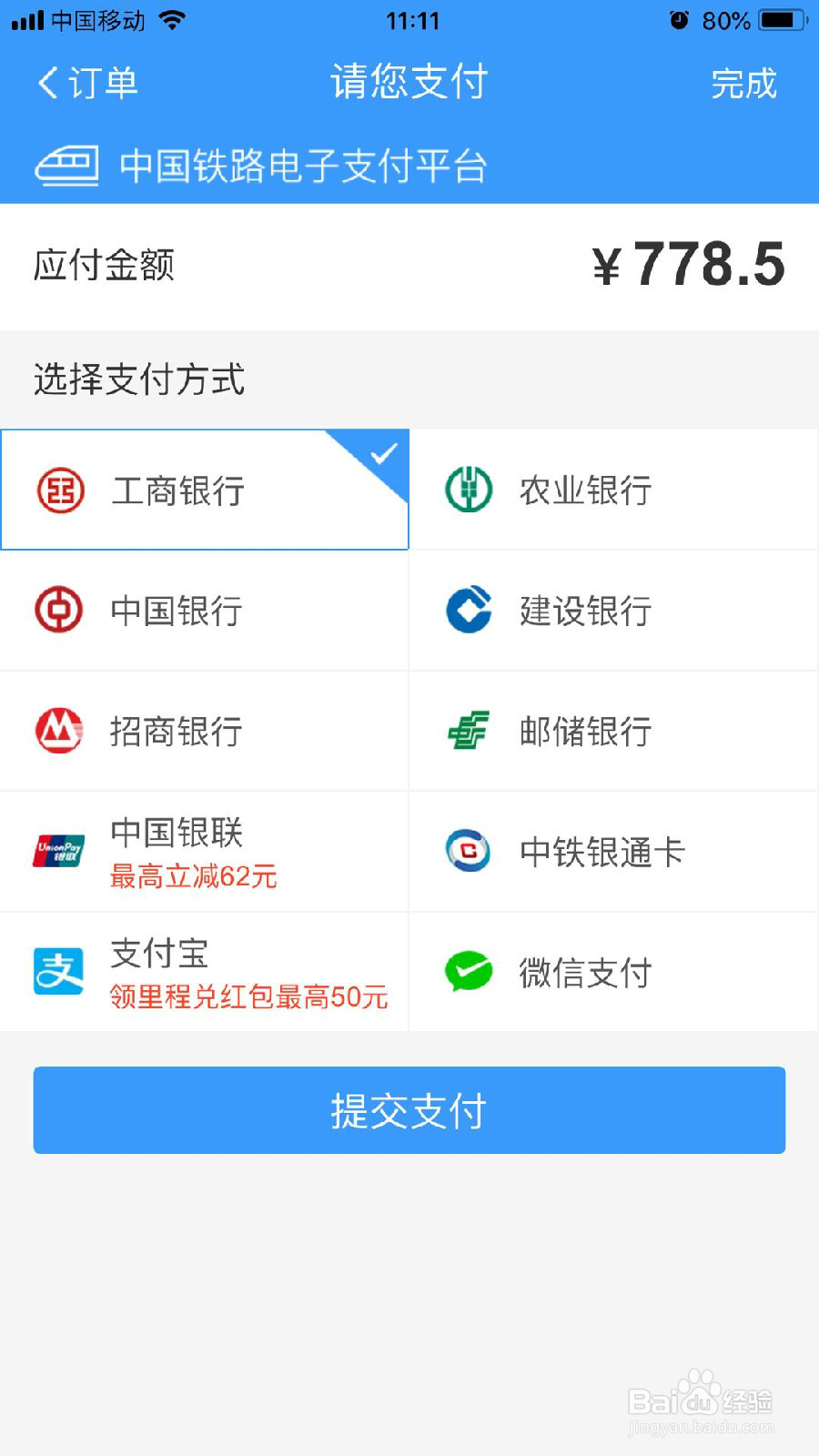Click the UnionPay card icon
The width and height of the screenshot is (819, 1456).
click(58, 852)
